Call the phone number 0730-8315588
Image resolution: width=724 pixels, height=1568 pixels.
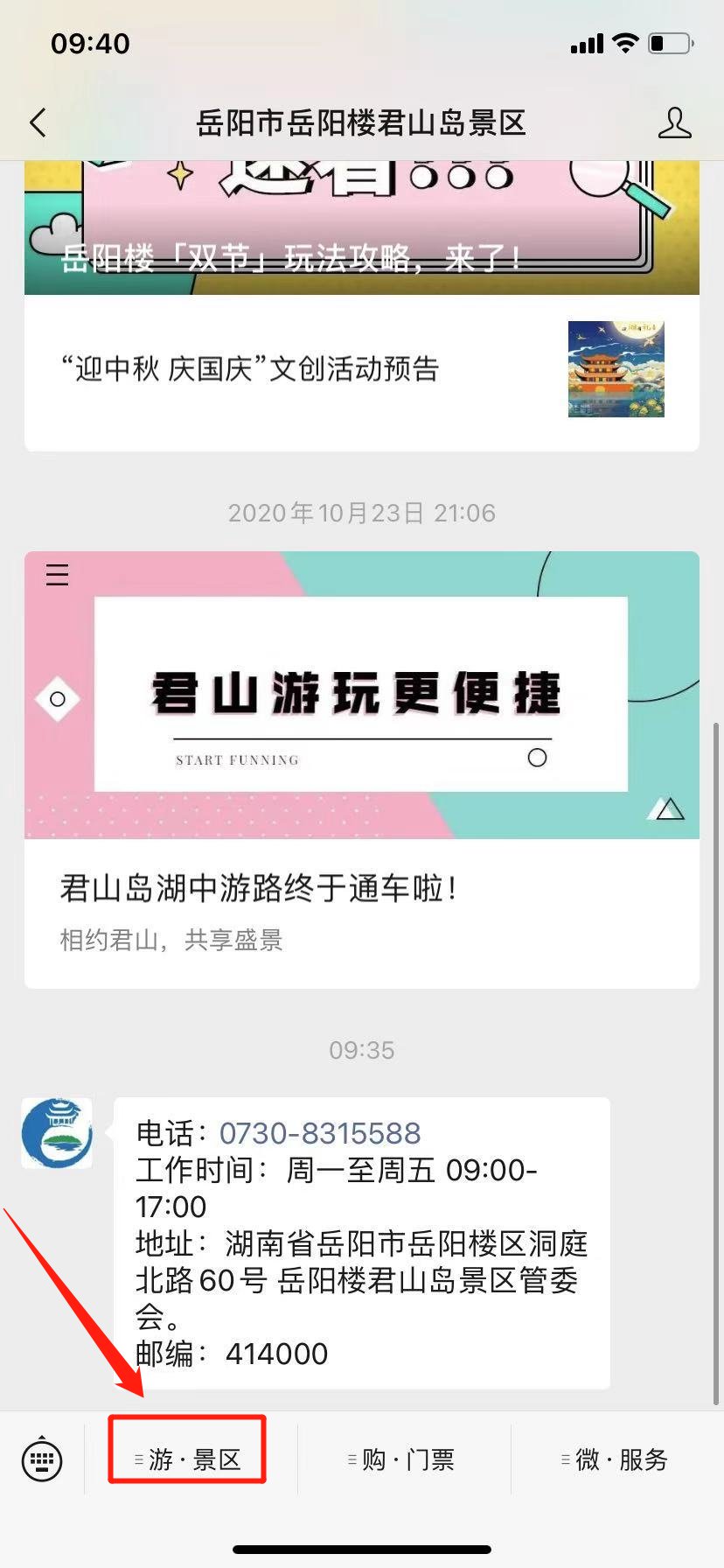pos(320,1133)
